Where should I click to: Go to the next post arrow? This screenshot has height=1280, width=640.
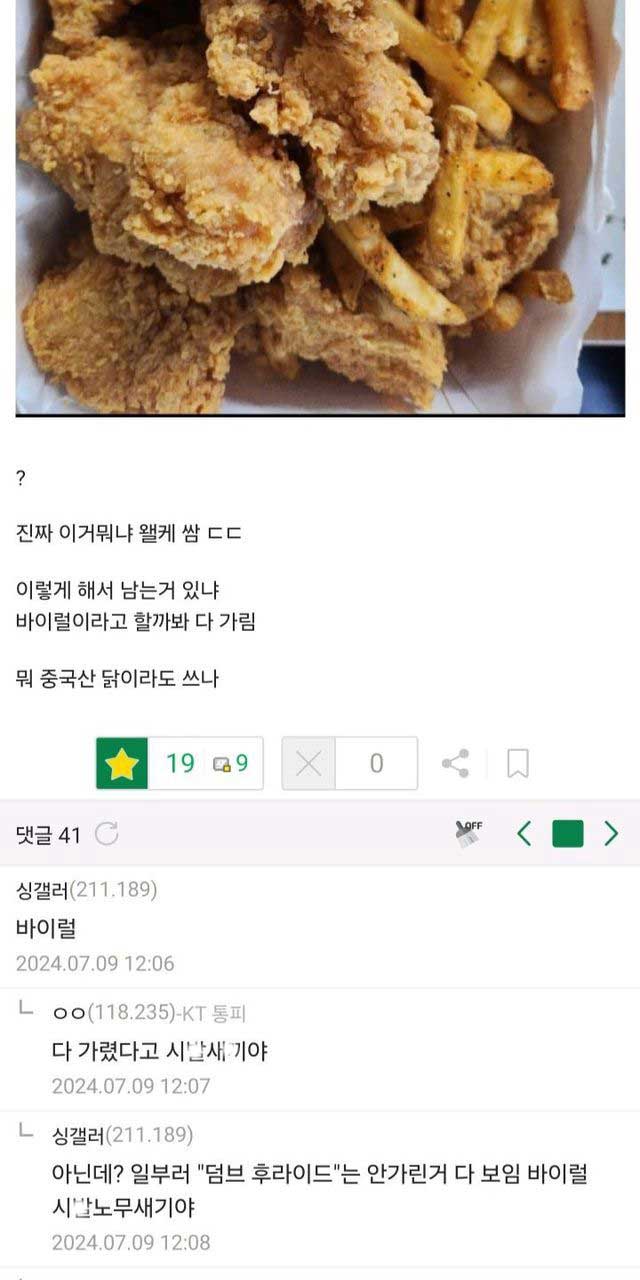[611, 833]
